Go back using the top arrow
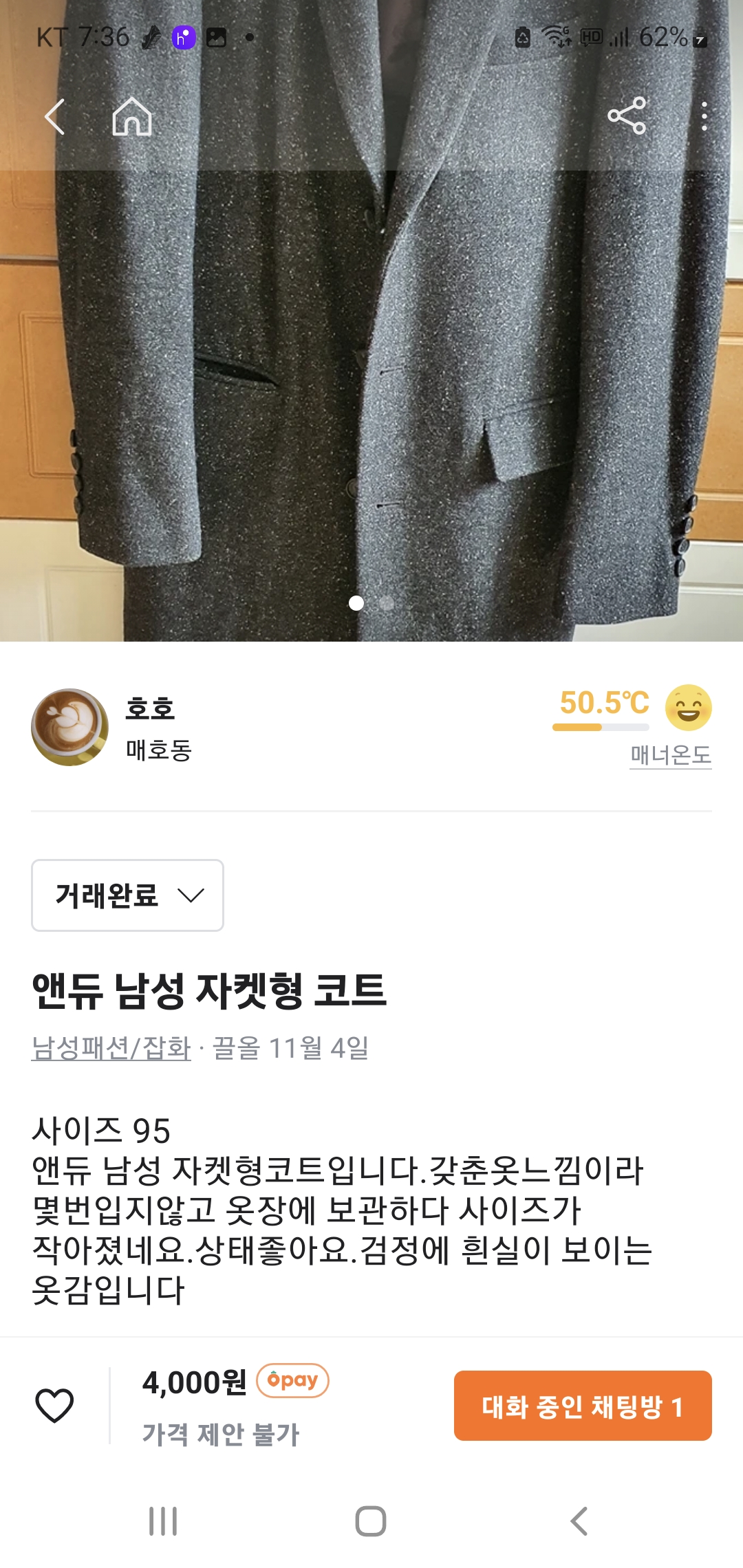Viewport: 743px width, 1568px height. [55, 116]
